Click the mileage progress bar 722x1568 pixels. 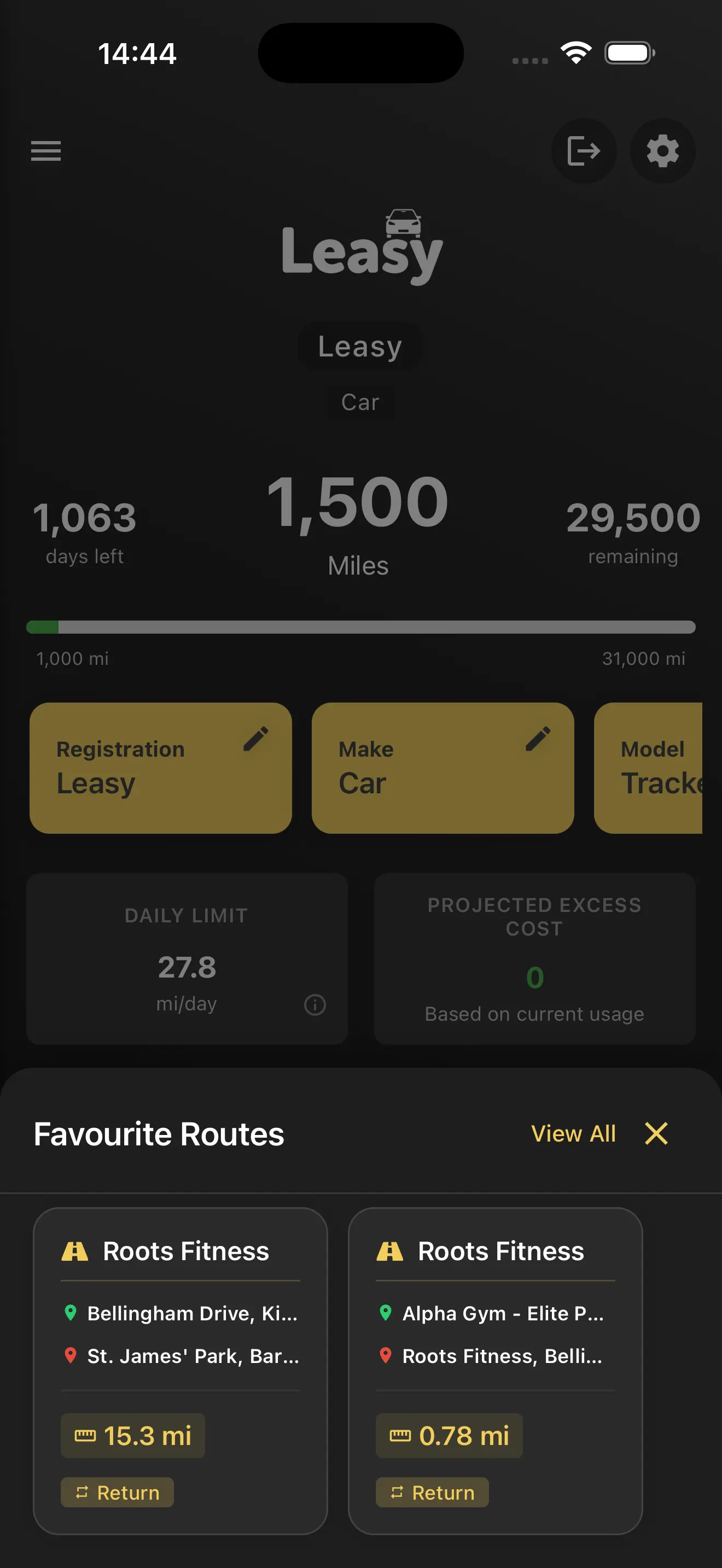(x=360, y=627)
